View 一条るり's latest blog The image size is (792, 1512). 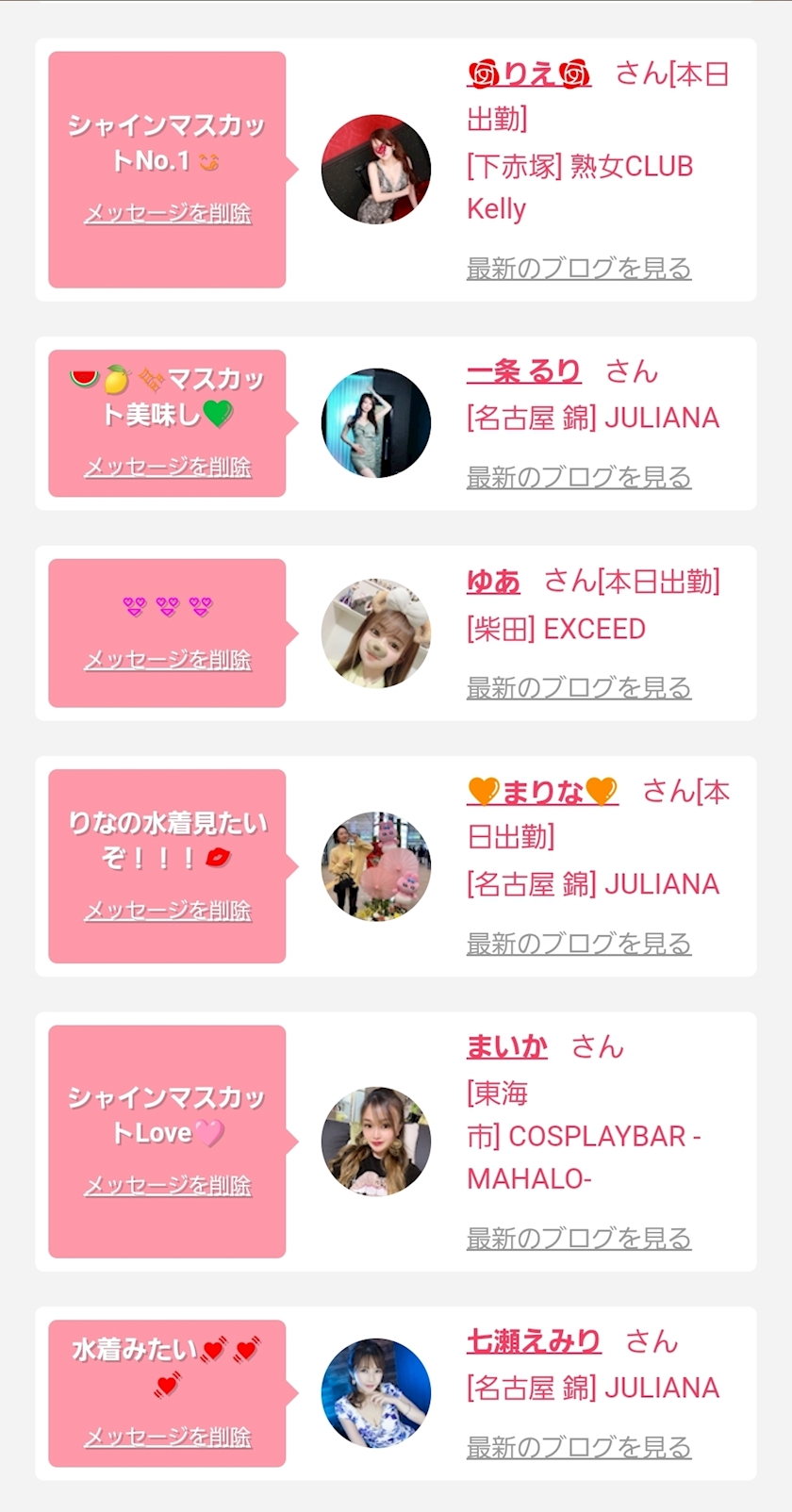click(x=579, y=478)
